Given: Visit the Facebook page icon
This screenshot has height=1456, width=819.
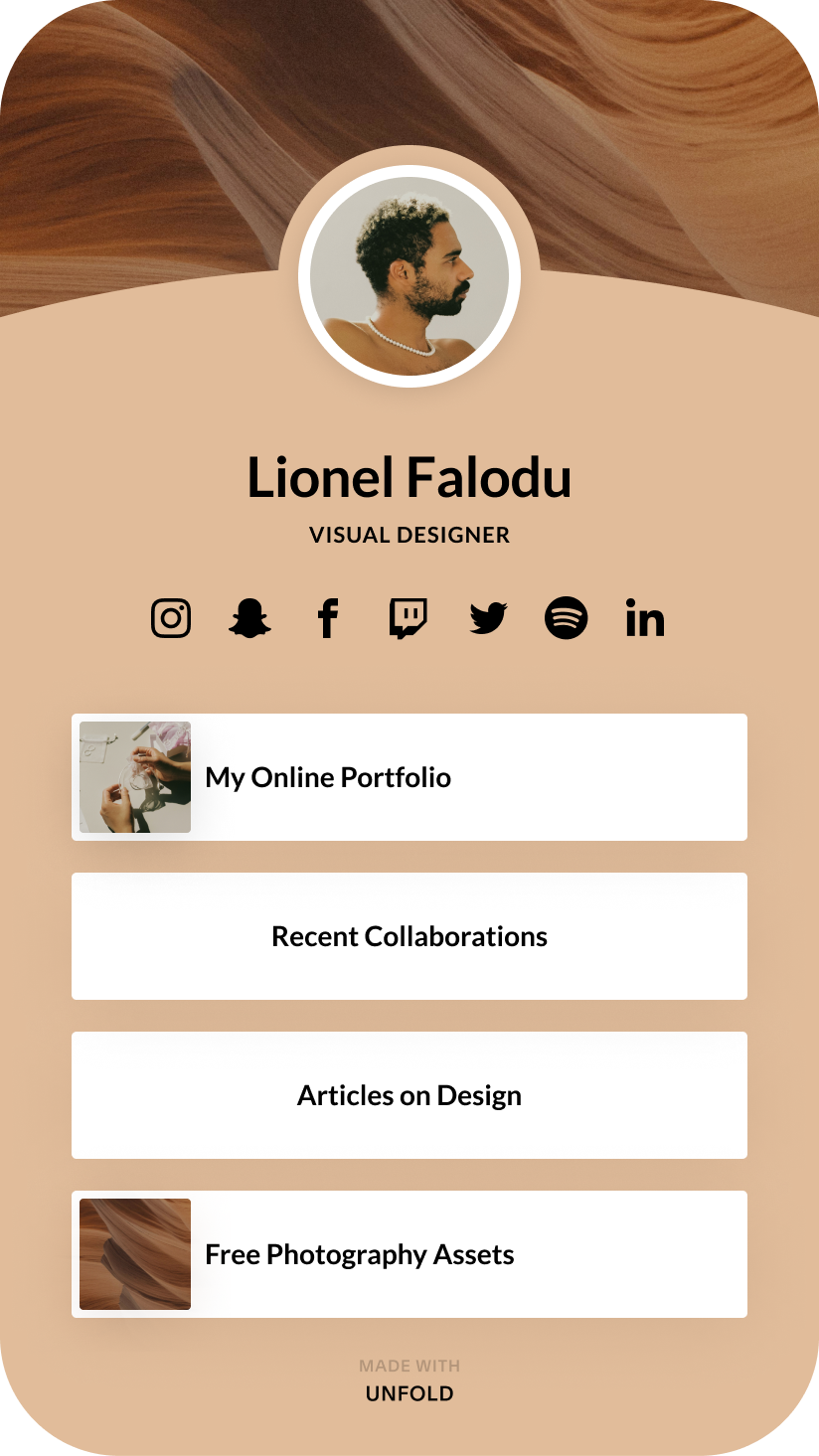Looking at the screenshot, I should point(328,618).
